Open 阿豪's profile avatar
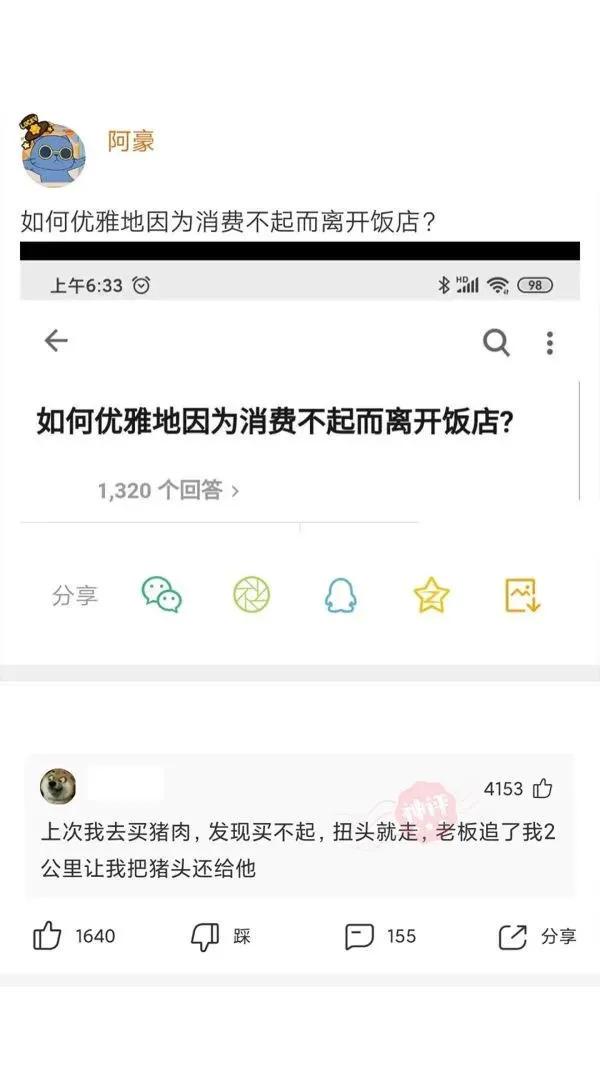 click(x=53, y=150)
